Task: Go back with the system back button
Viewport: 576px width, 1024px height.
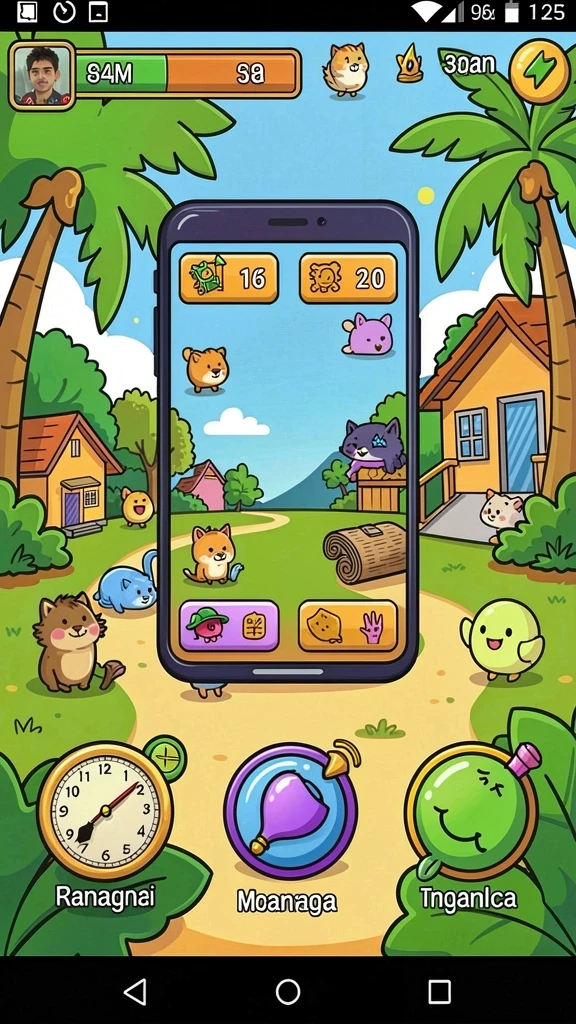Action: click(x=135, y=991)
